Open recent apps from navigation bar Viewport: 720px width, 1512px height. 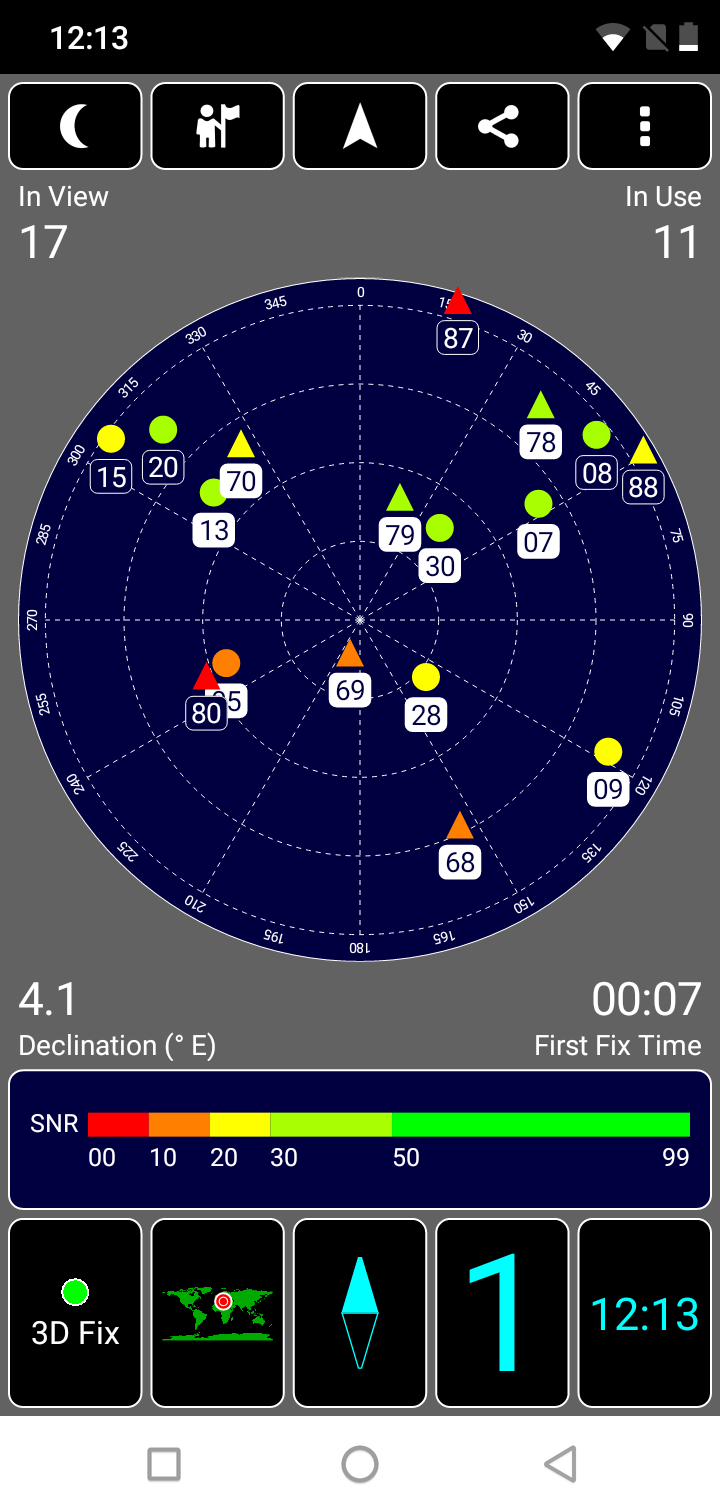point(163,1464)
